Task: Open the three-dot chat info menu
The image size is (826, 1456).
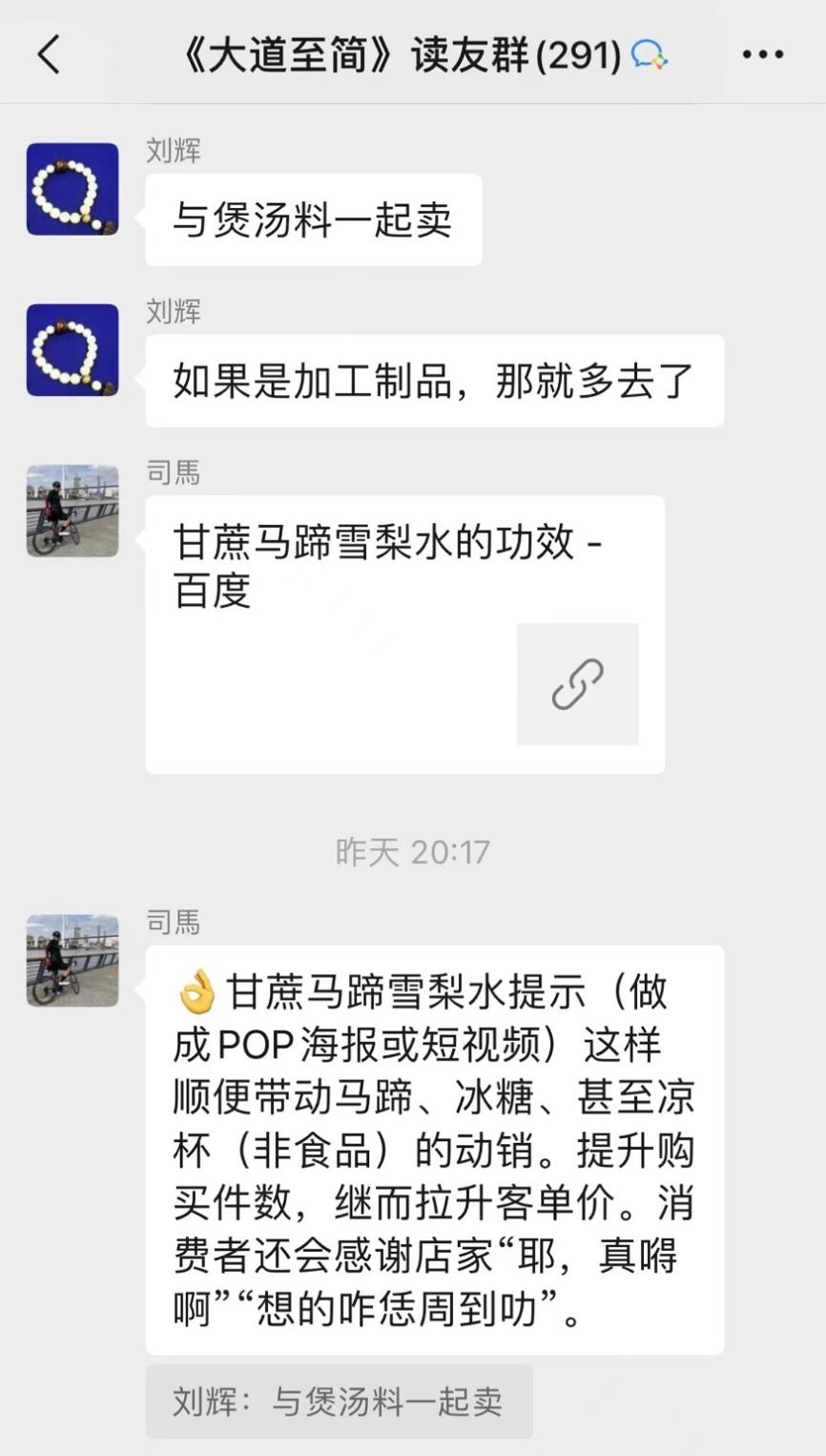Action: coord(763,54)
